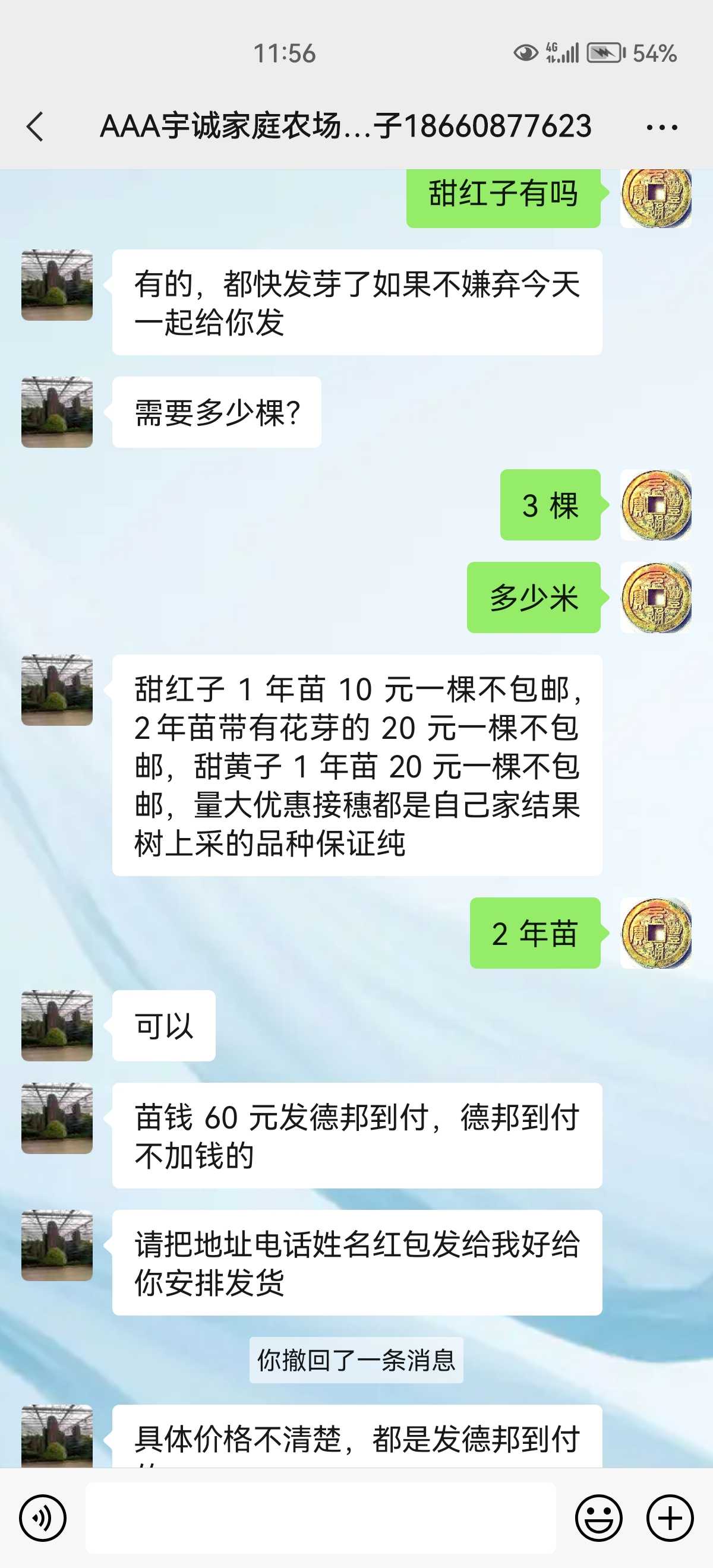
Task: Open the three-dot chat menu
Action: [661, 127]
